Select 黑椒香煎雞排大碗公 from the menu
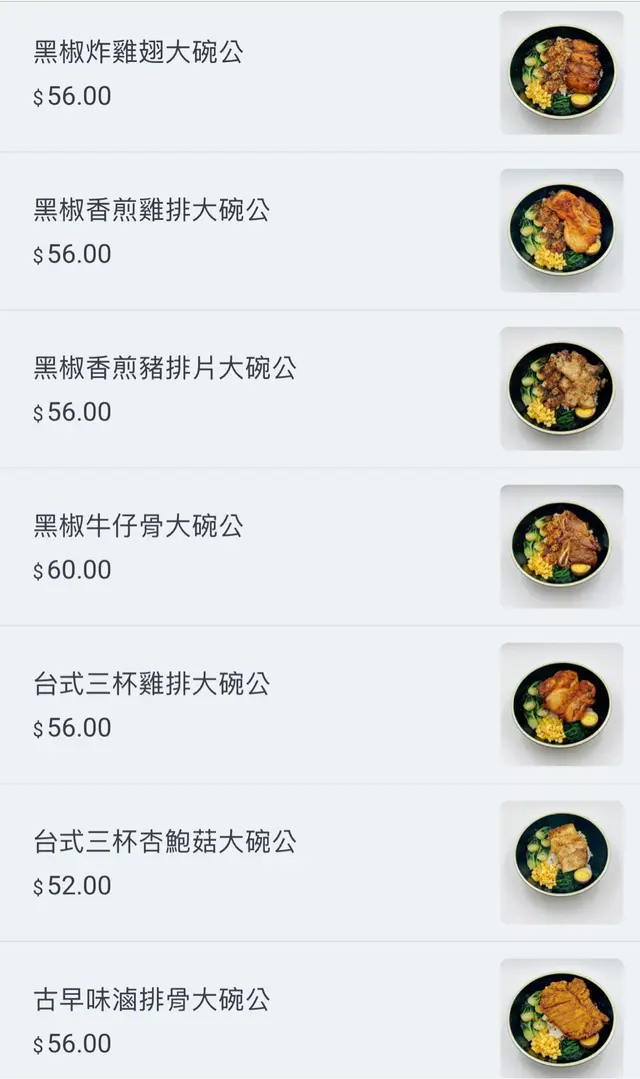 coord(151,211)
